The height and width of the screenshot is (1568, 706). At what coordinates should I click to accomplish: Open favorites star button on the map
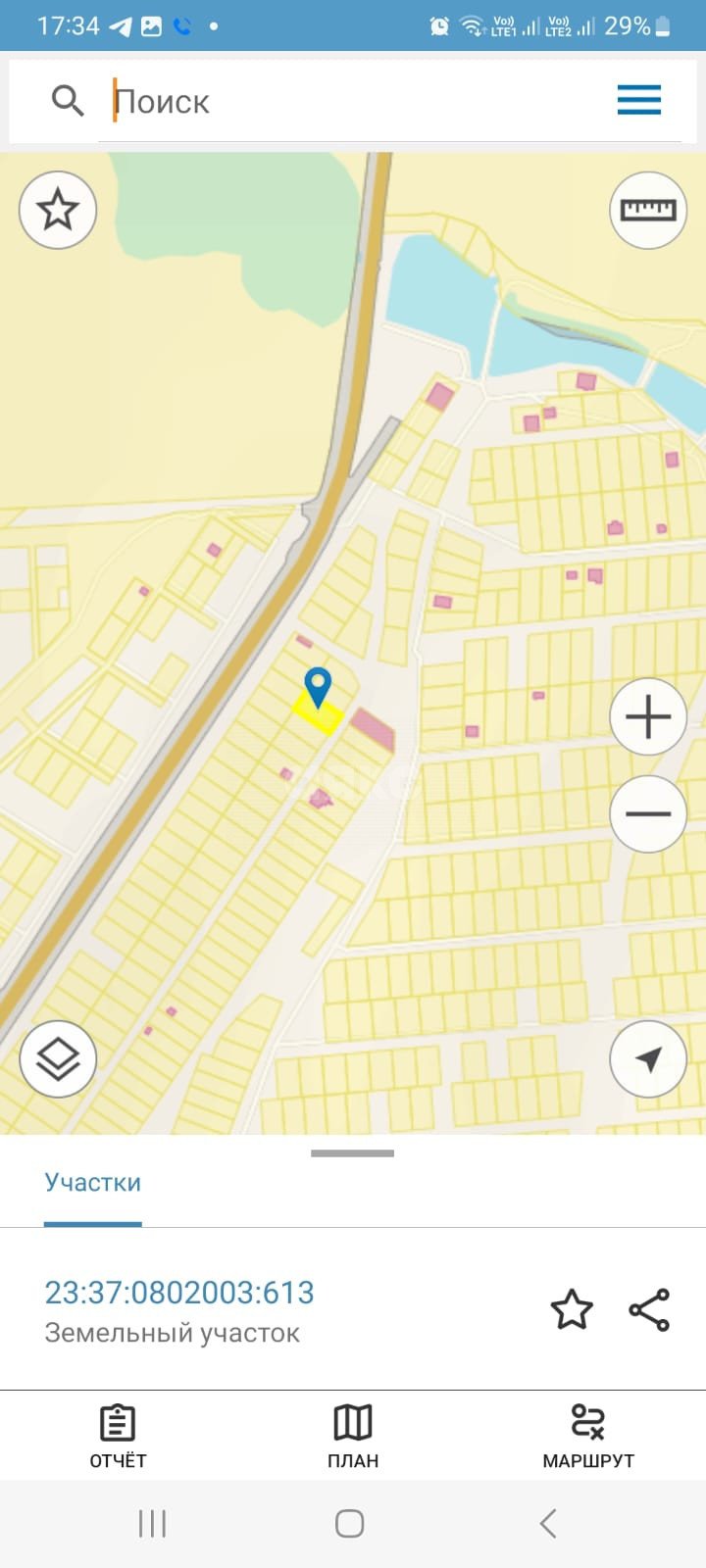tap(58, 210)
